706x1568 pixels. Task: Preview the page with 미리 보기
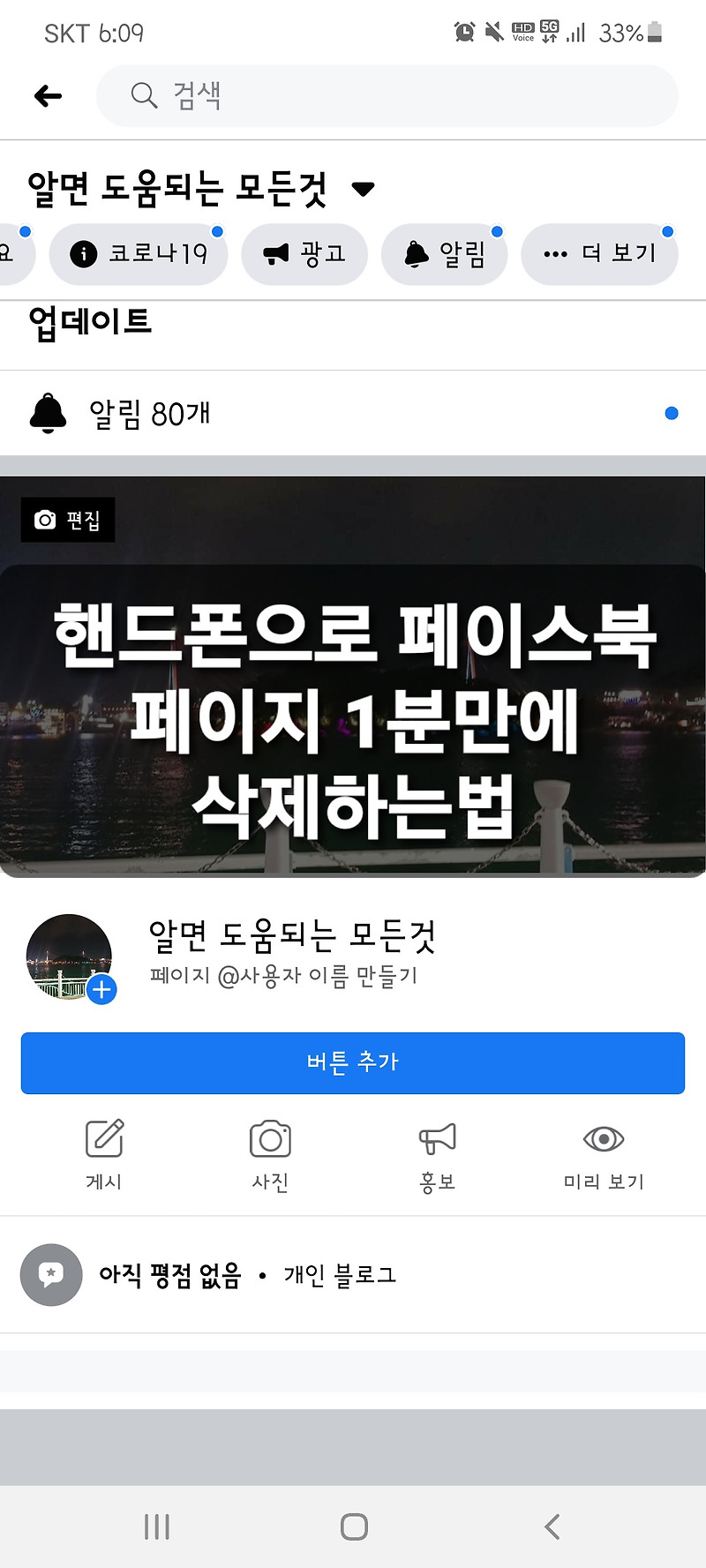click(604, 1154)
